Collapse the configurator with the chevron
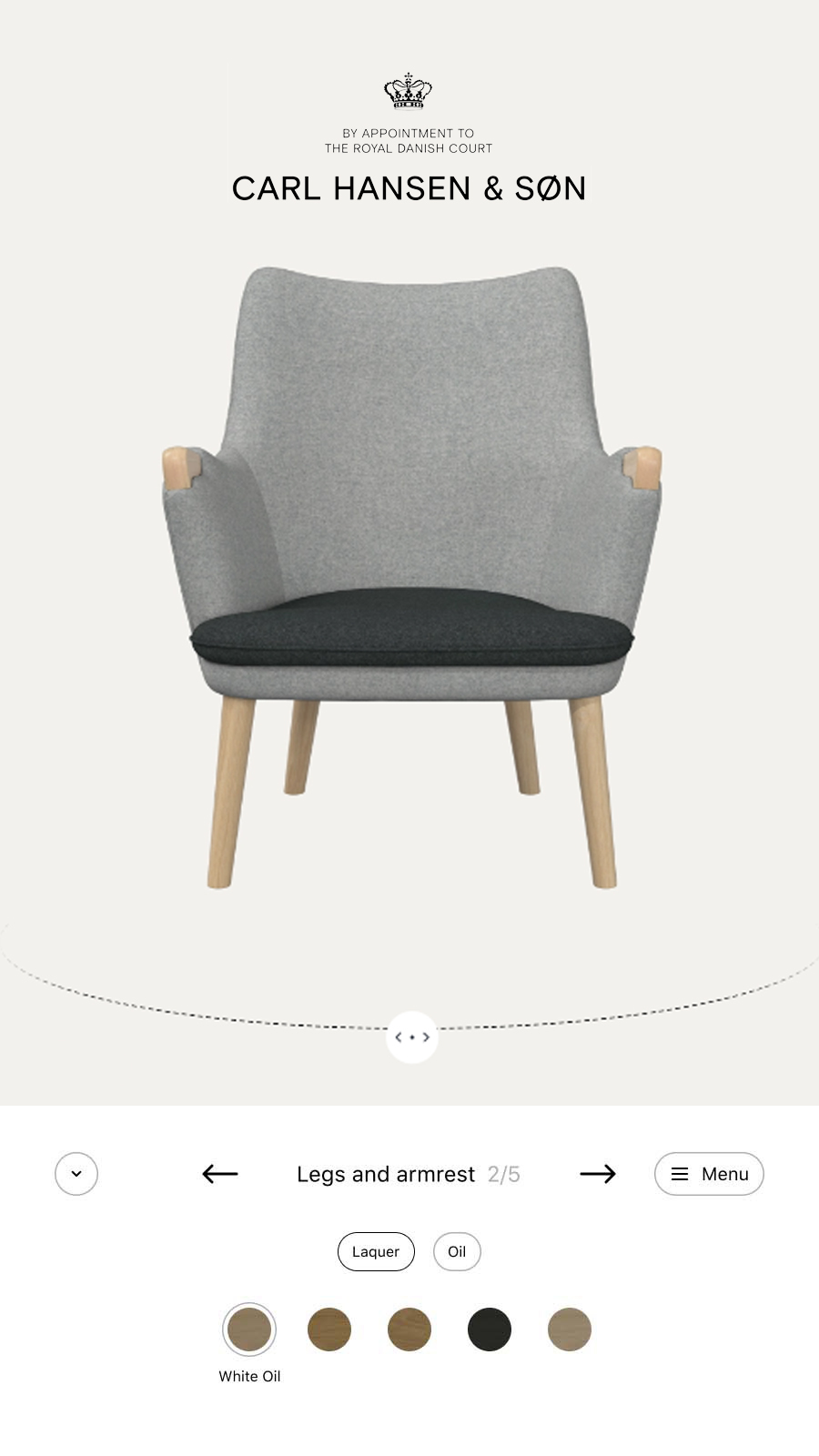 click(x=76, y=1174)
